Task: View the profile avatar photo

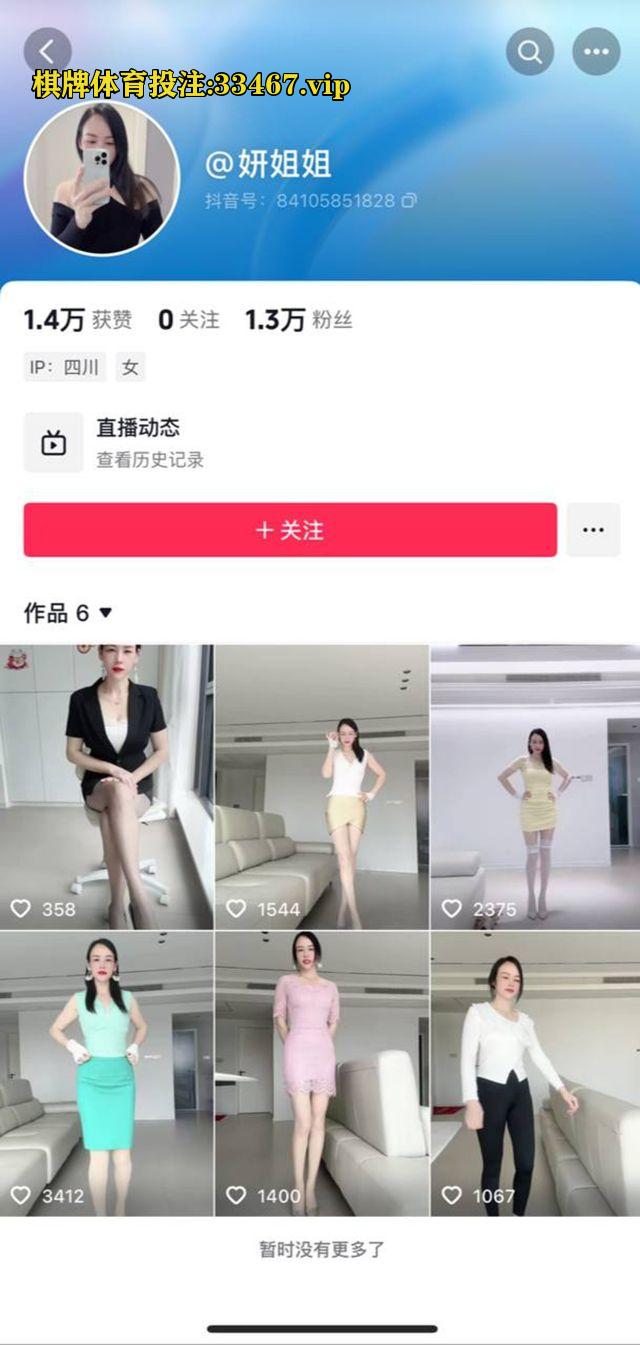Action: pos(101,177)
